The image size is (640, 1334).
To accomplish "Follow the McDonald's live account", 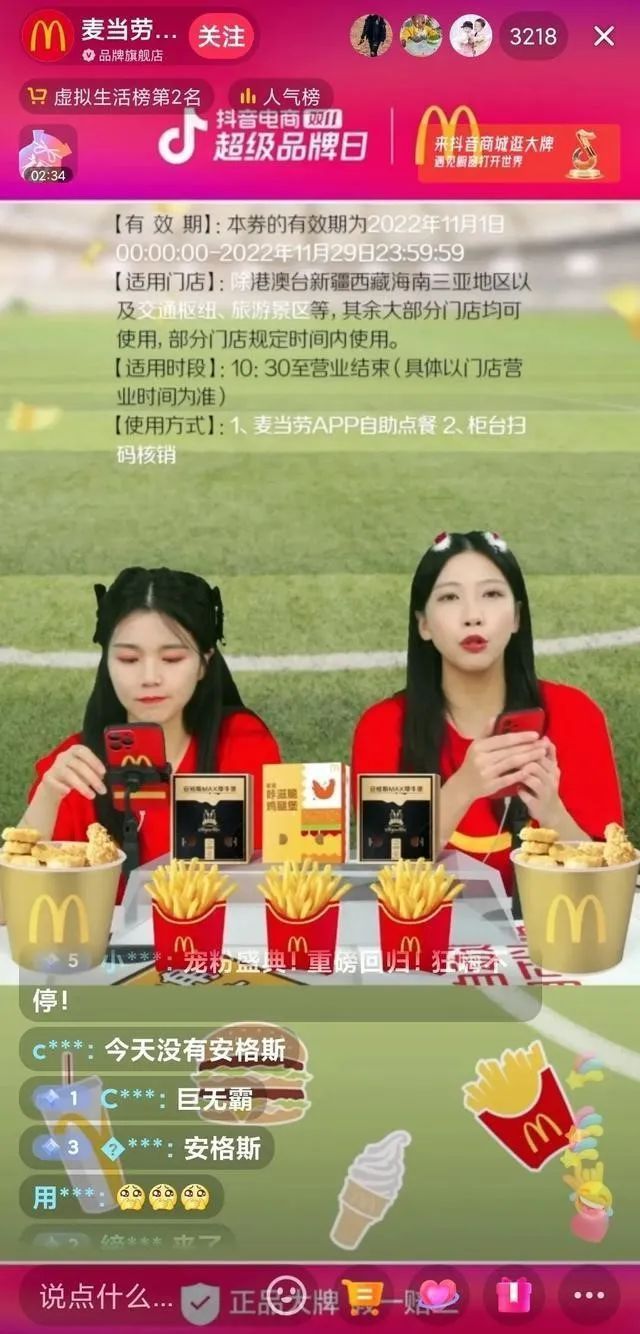I will pos(220,36).
